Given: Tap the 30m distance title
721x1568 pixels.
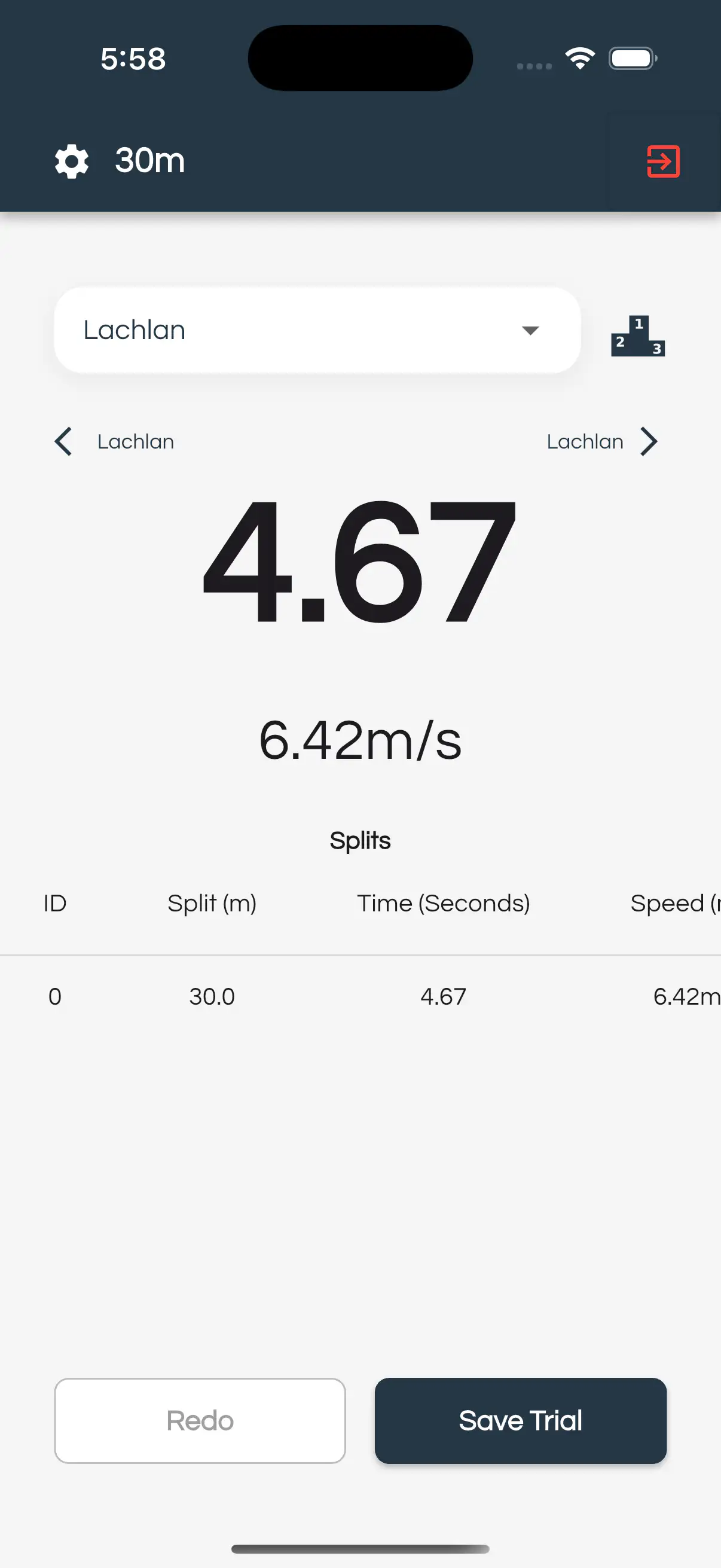Looking at the screenshot, I should point(149,161).
